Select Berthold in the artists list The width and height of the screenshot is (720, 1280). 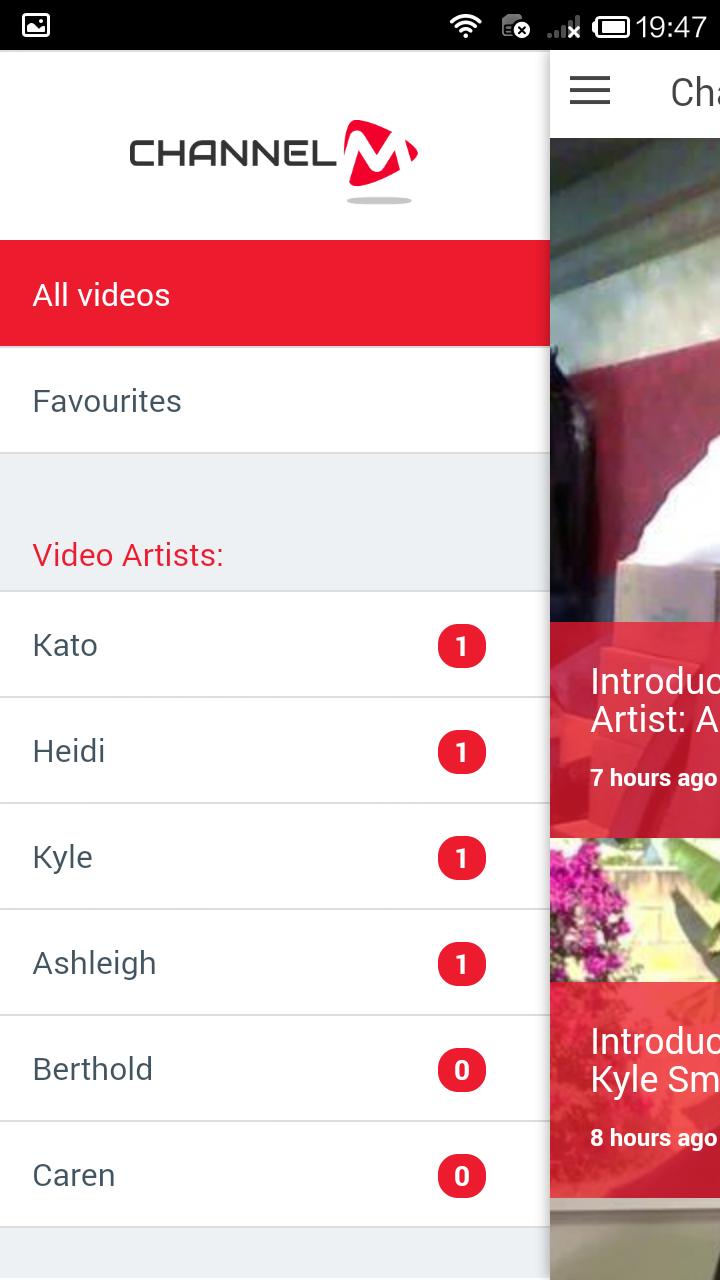[275, 1069]
